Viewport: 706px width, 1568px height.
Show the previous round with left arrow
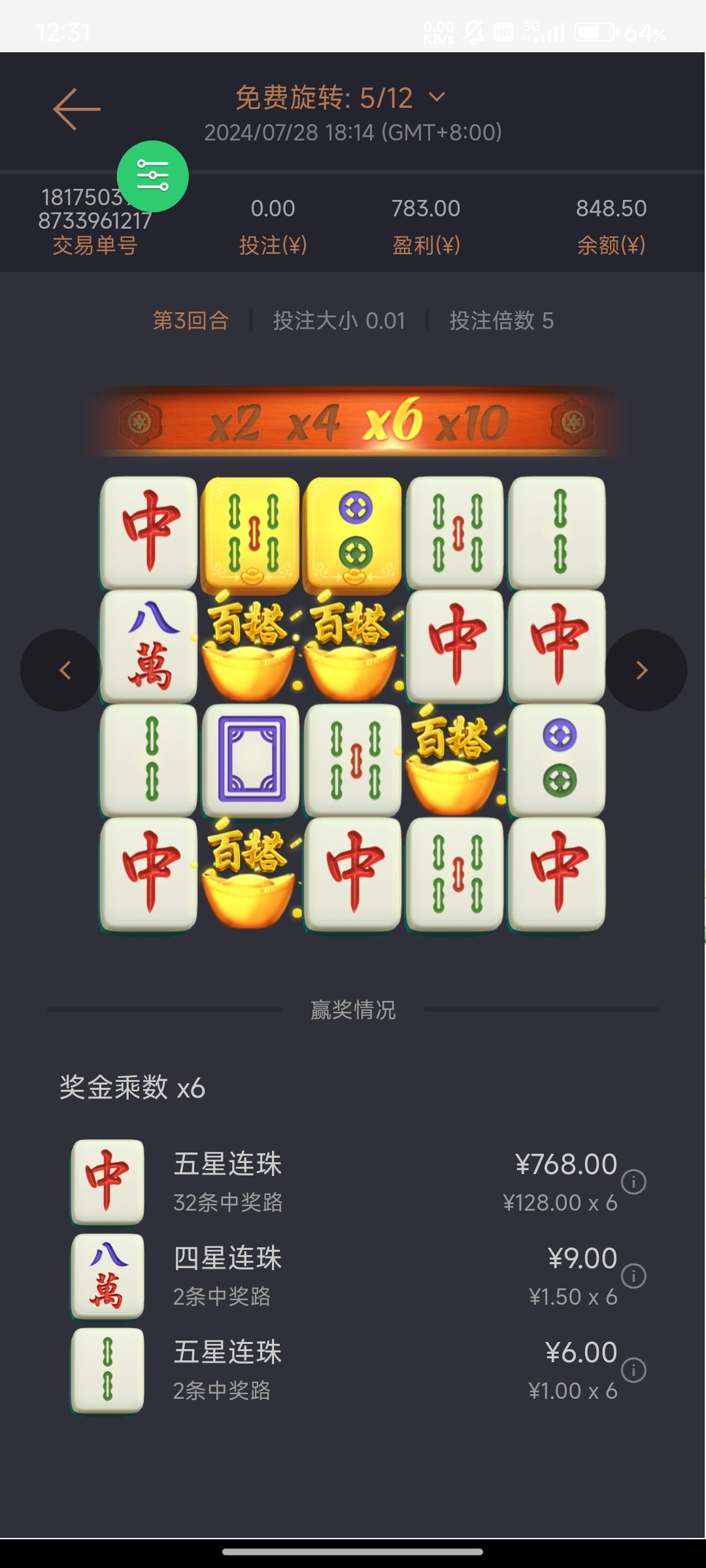pyautogui.click(x=63, y=670)
